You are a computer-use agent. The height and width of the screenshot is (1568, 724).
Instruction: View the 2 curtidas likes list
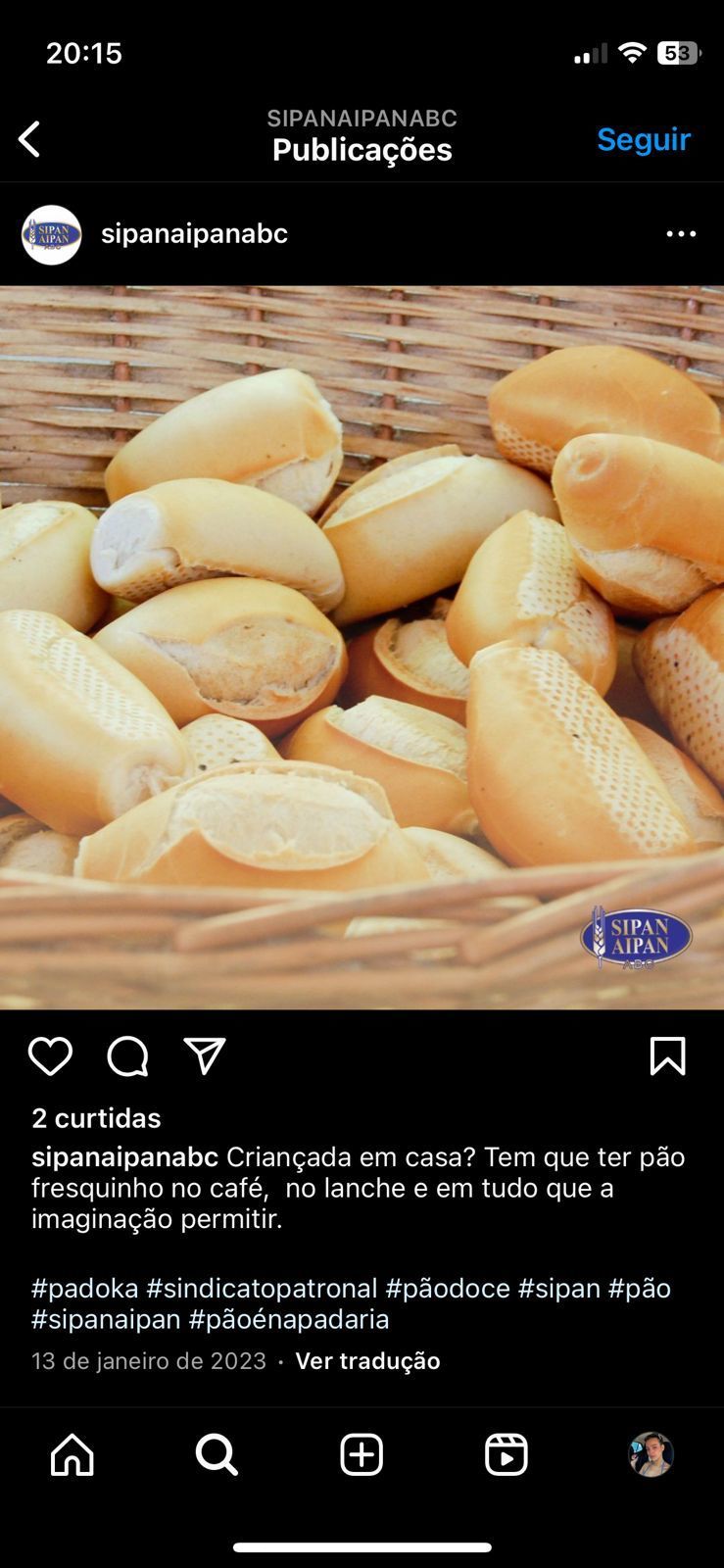(x=96, y=1118)
